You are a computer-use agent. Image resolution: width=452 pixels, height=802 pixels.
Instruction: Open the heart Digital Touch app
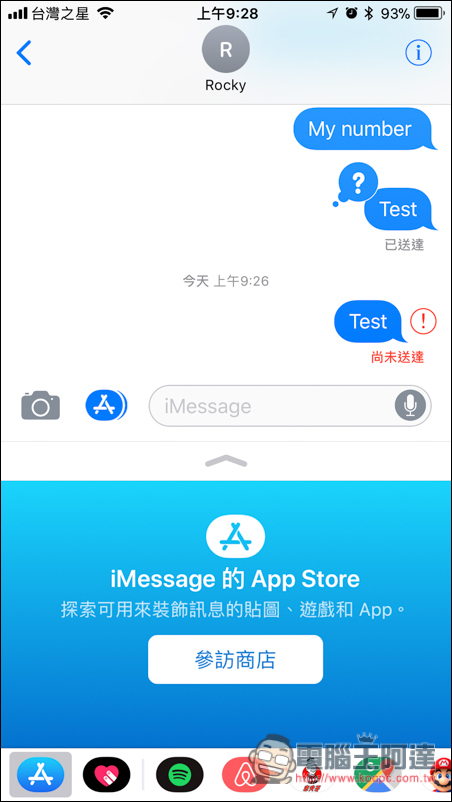pos(106,775)
